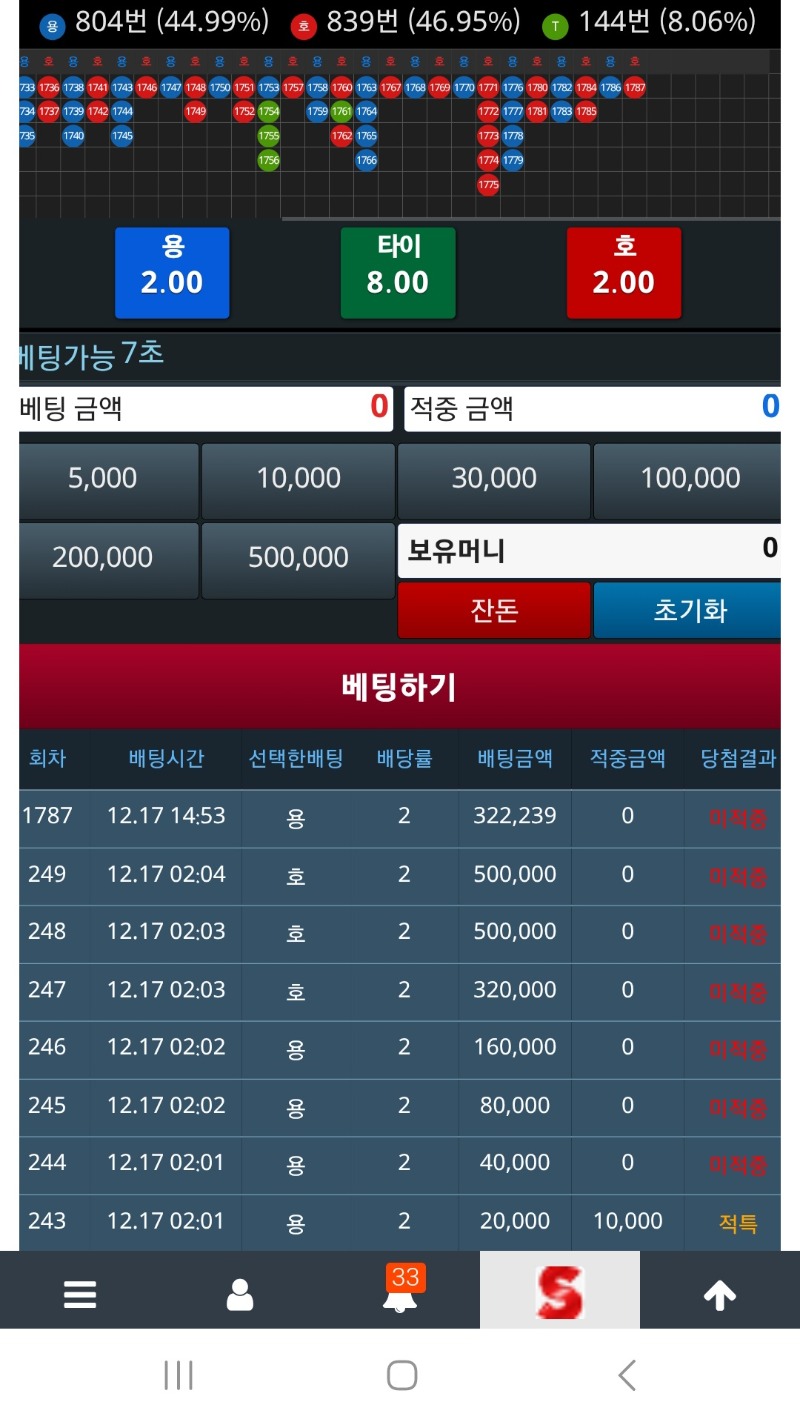The image size is (800, 1422).
Task: Go back with the system back button
Action: pyautogui.click(x=627, y=1376)
